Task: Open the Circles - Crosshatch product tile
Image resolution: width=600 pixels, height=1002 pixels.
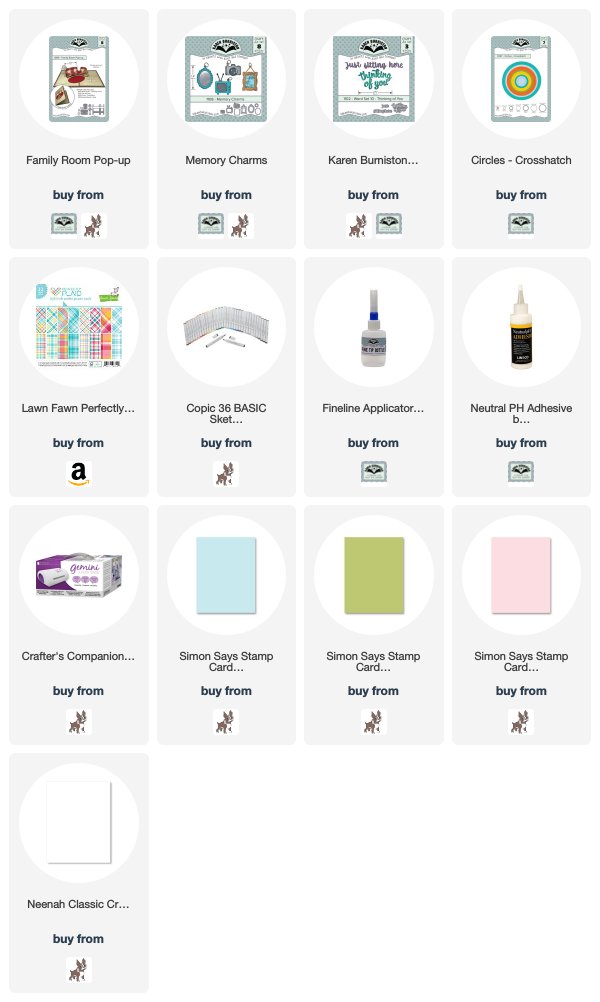Action: [521, 129]
